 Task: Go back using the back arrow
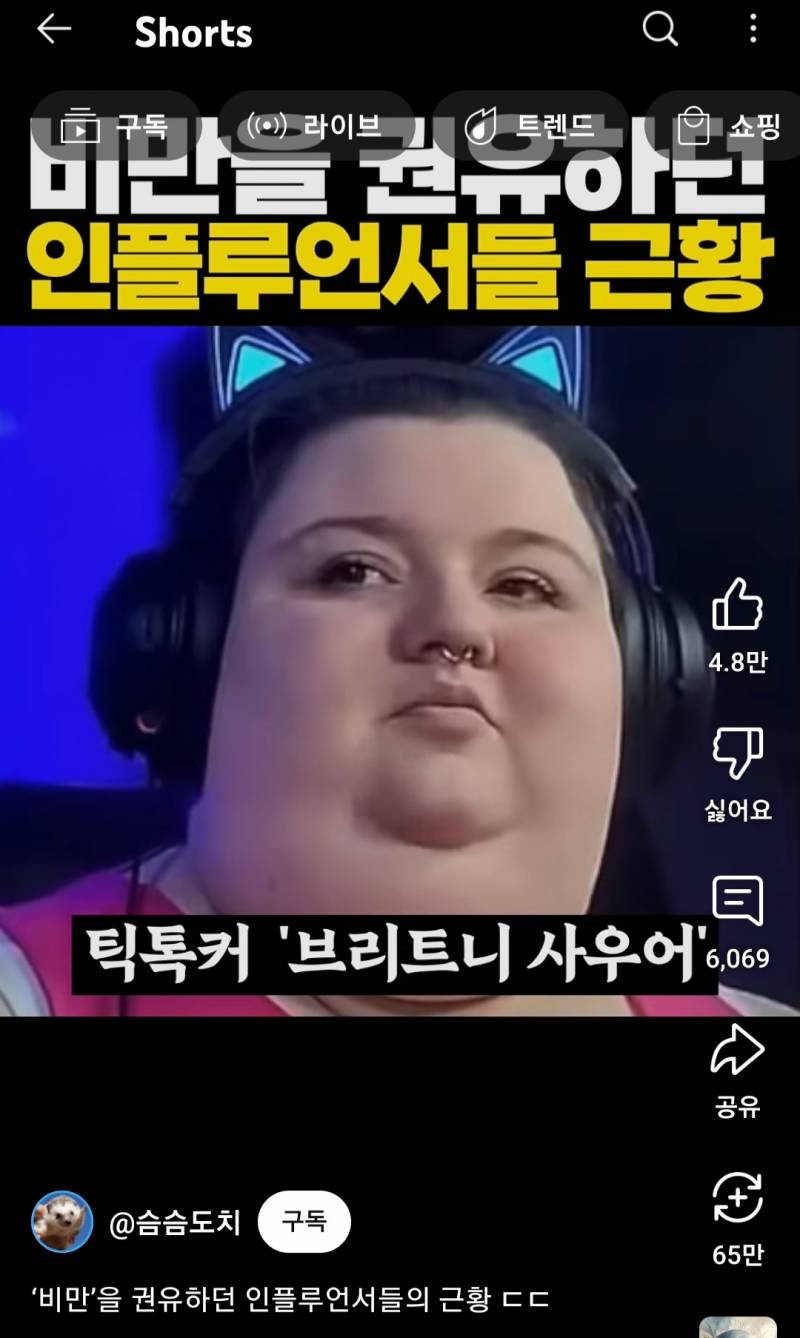click(54, 30)
